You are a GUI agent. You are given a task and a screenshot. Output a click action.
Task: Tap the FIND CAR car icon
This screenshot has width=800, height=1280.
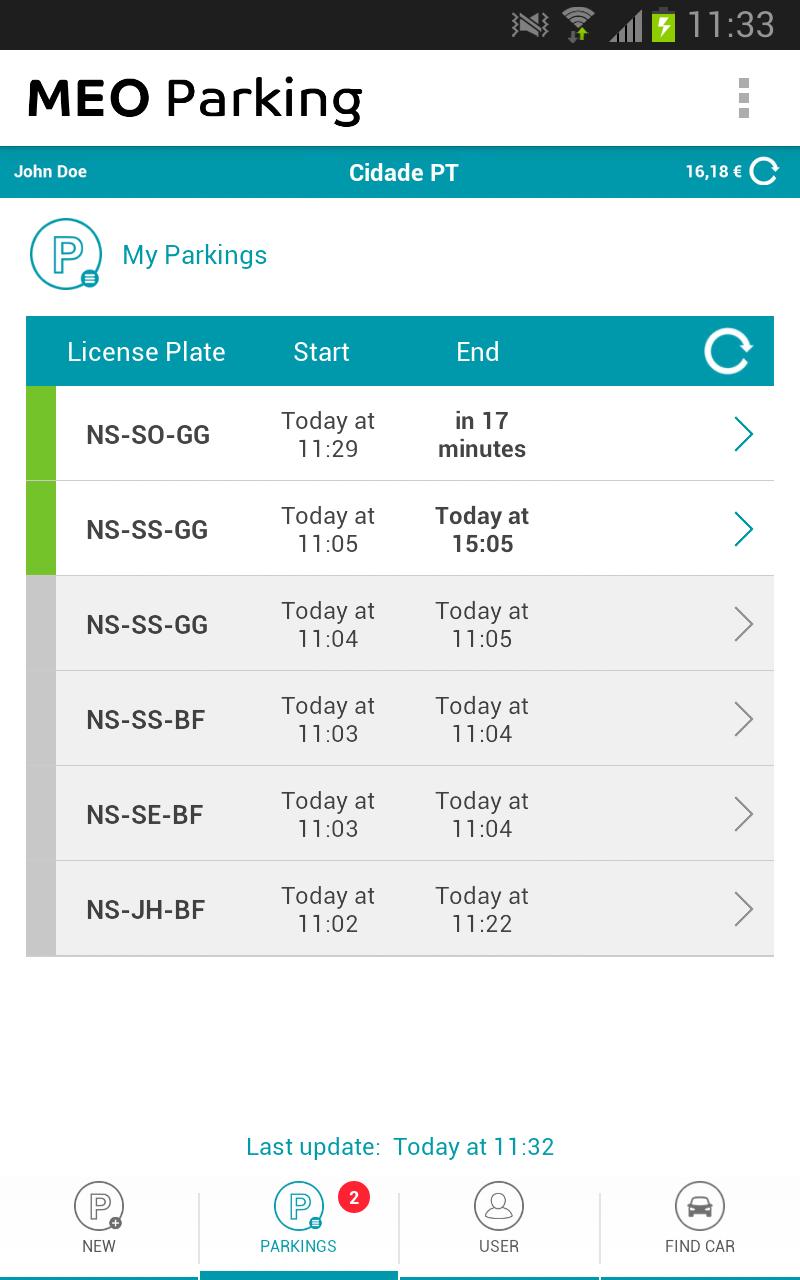pos(699,1206)
